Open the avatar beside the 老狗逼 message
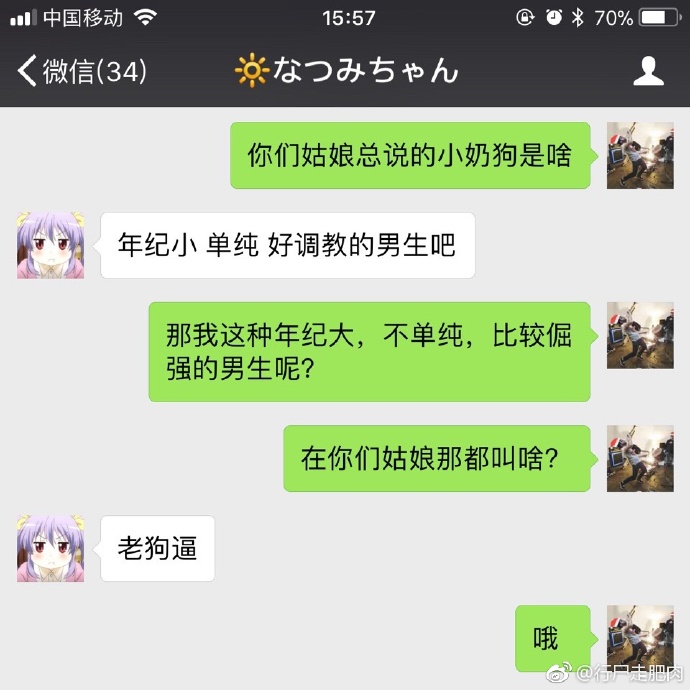 click(50, 548)
